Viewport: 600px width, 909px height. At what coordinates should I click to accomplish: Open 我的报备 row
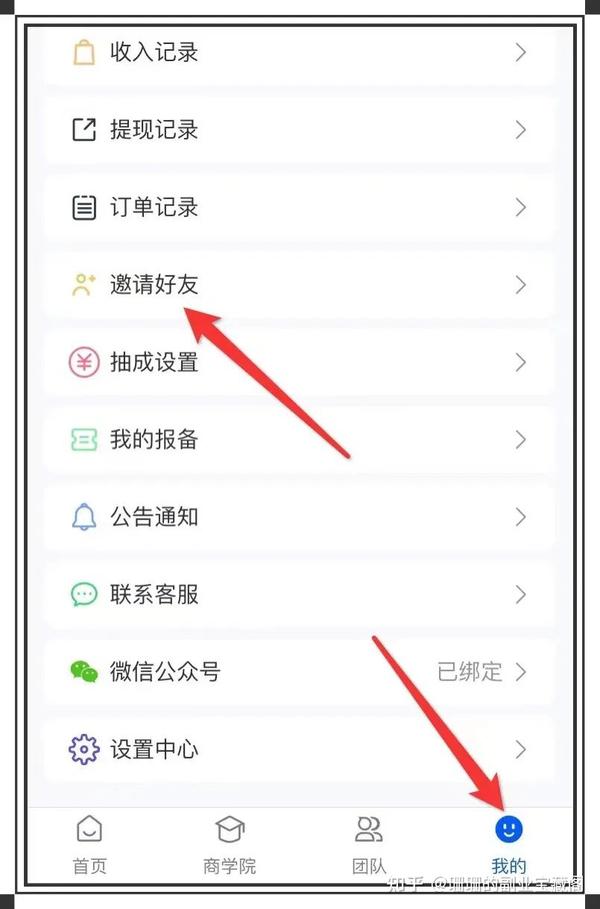[x=300, y=440]
